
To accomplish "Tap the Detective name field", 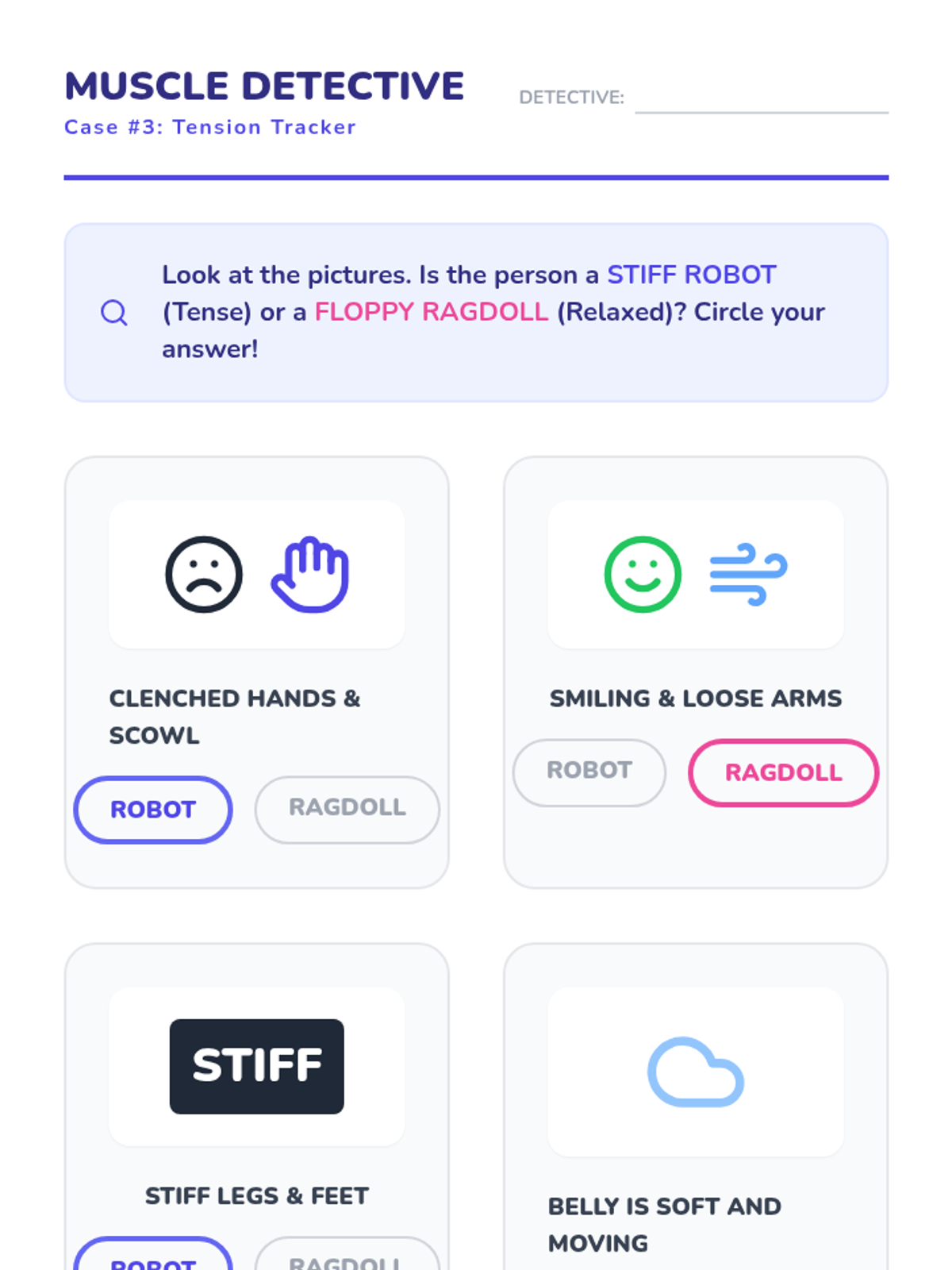I will point(762,98).
